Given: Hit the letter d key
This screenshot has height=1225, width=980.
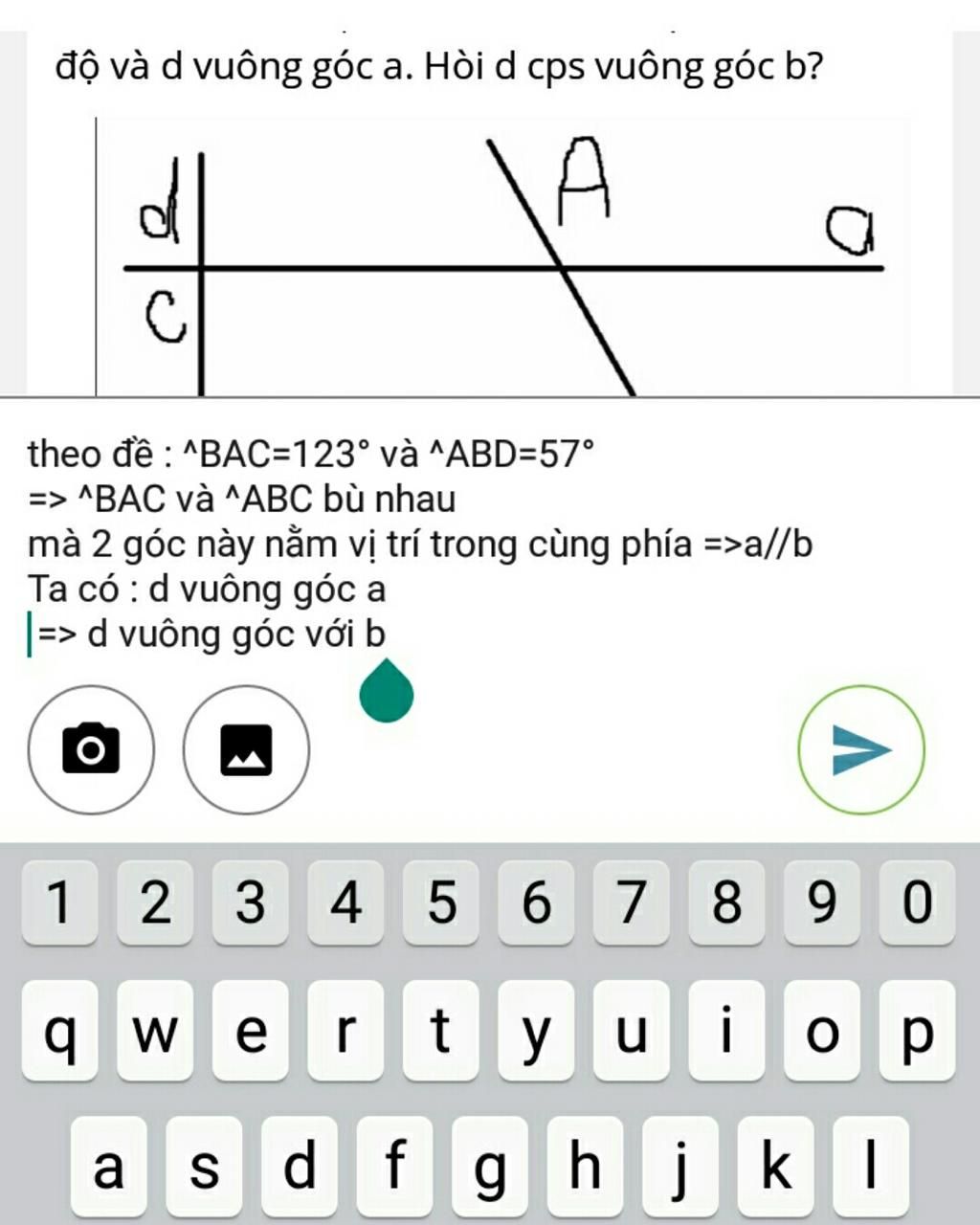Looking at the screenshot, I should (300, 1165).
